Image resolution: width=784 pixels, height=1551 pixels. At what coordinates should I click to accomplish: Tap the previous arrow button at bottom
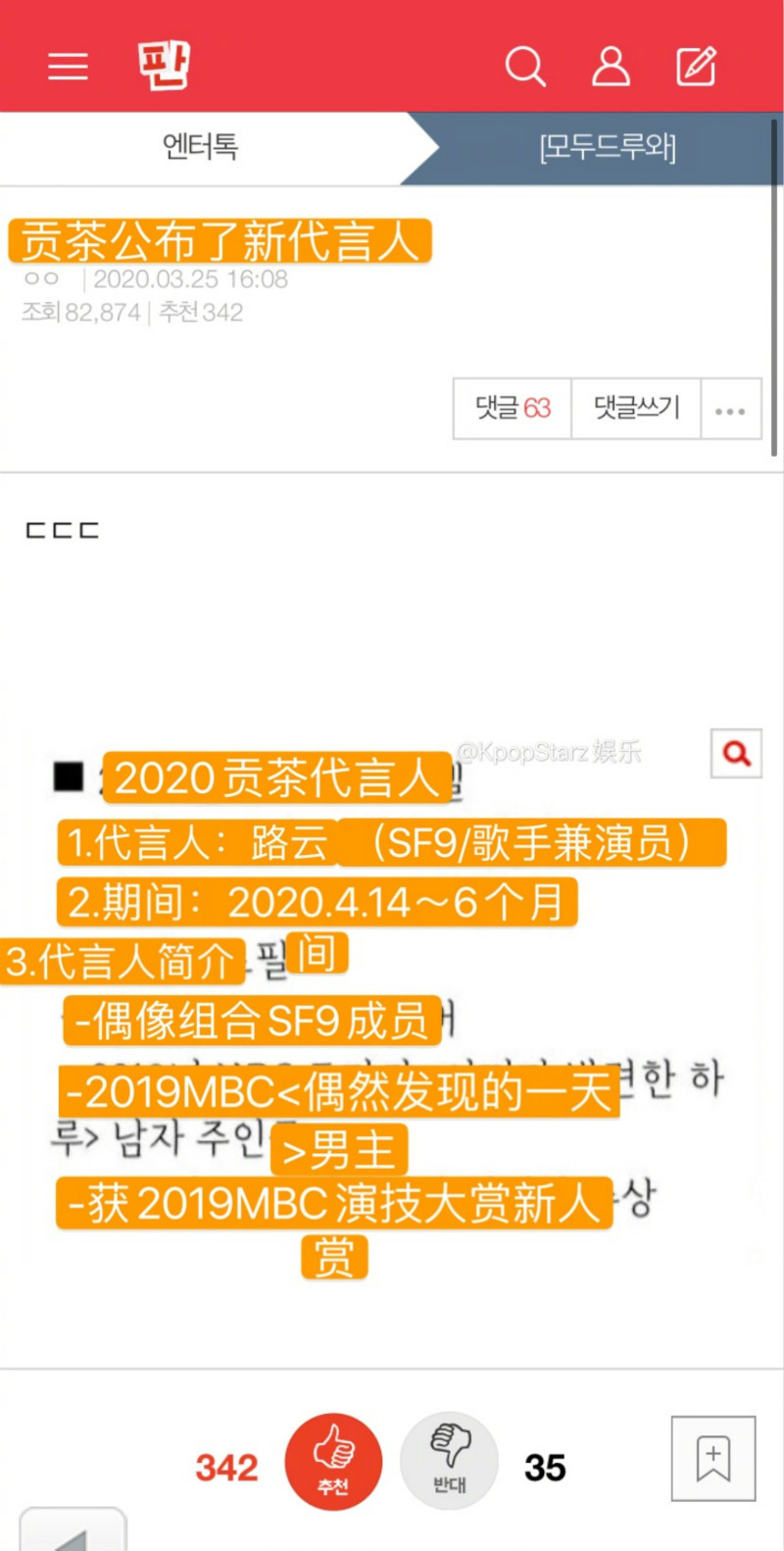[x=73, y=1531]
